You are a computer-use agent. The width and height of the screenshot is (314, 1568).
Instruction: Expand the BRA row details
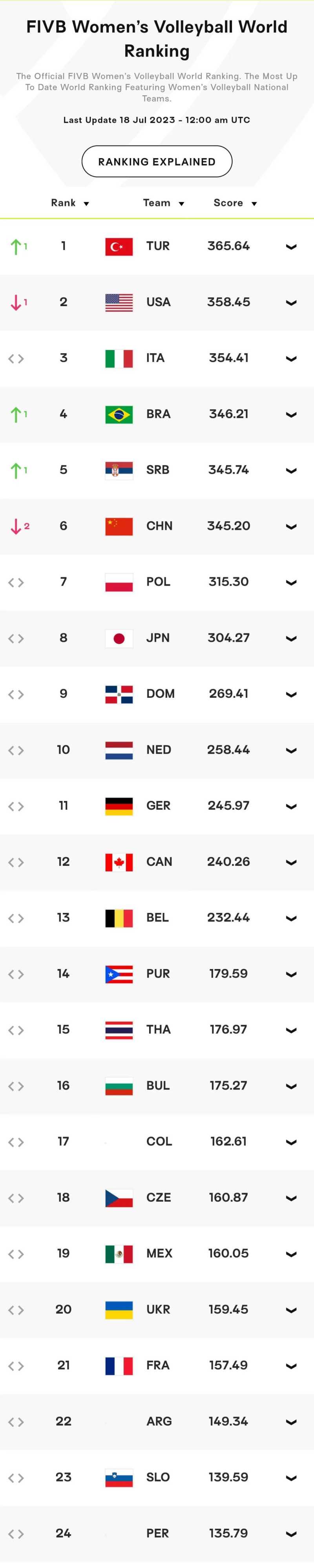pos(291,414)
